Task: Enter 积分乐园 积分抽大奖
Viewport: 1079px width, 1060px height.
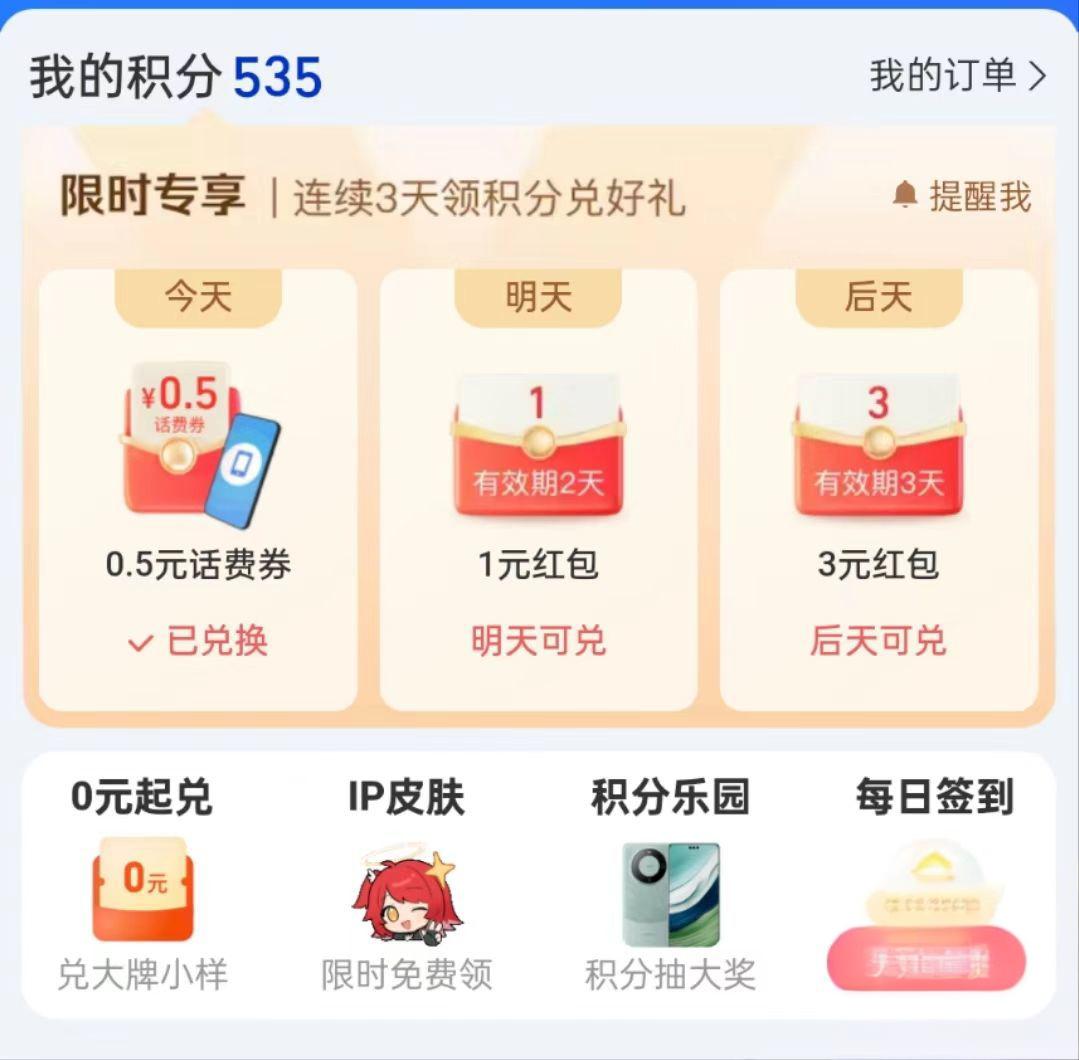Action: (670, 885)
